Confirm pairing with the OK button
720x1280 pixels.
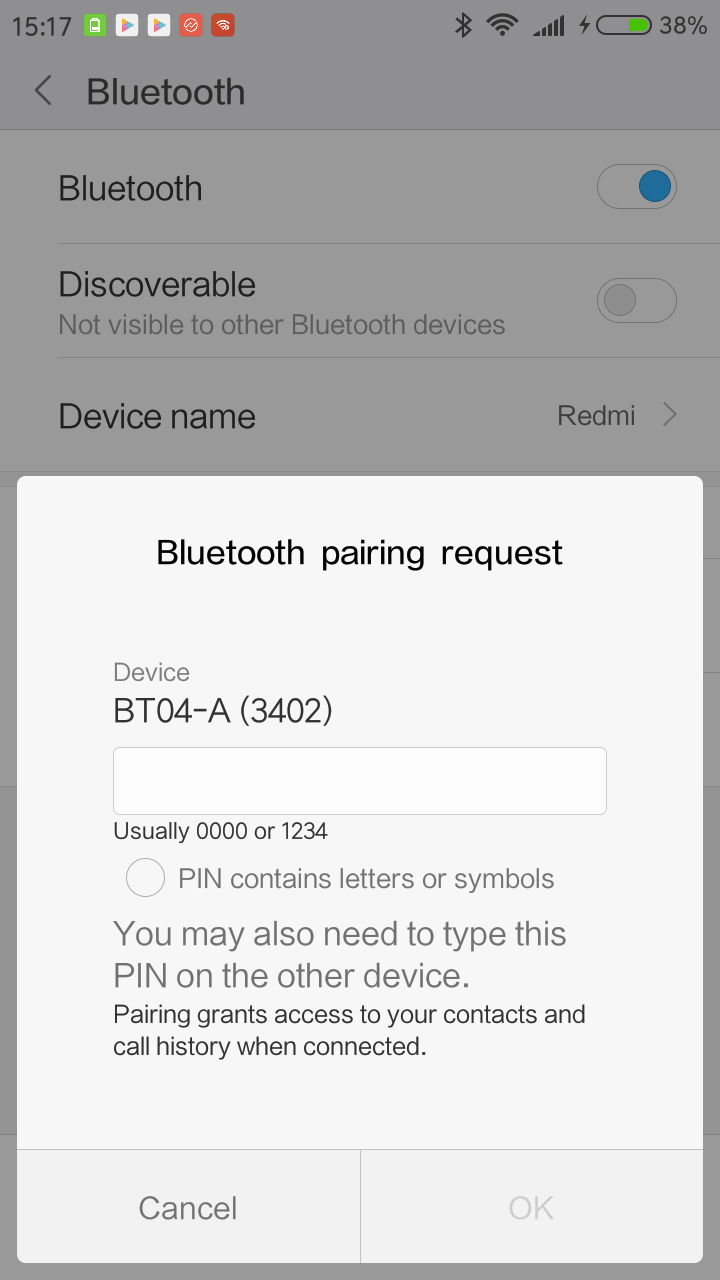point(531,1207)
